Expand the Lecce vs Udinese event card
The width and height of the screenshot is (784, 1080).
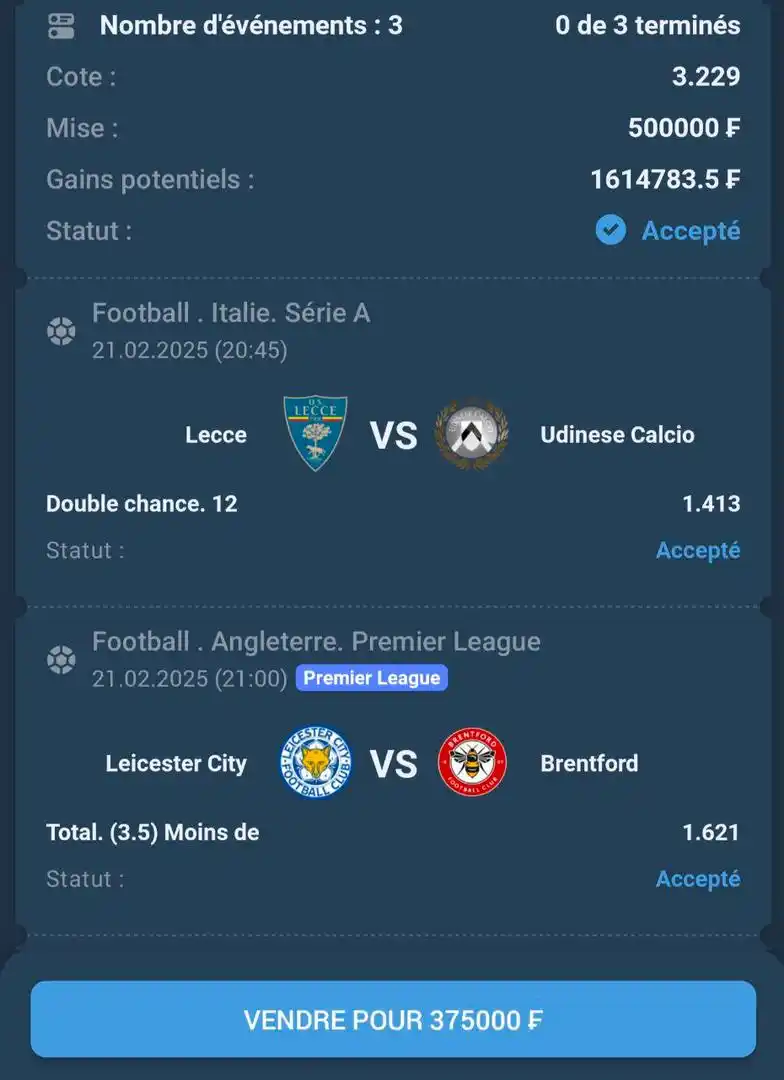point(392,434)
